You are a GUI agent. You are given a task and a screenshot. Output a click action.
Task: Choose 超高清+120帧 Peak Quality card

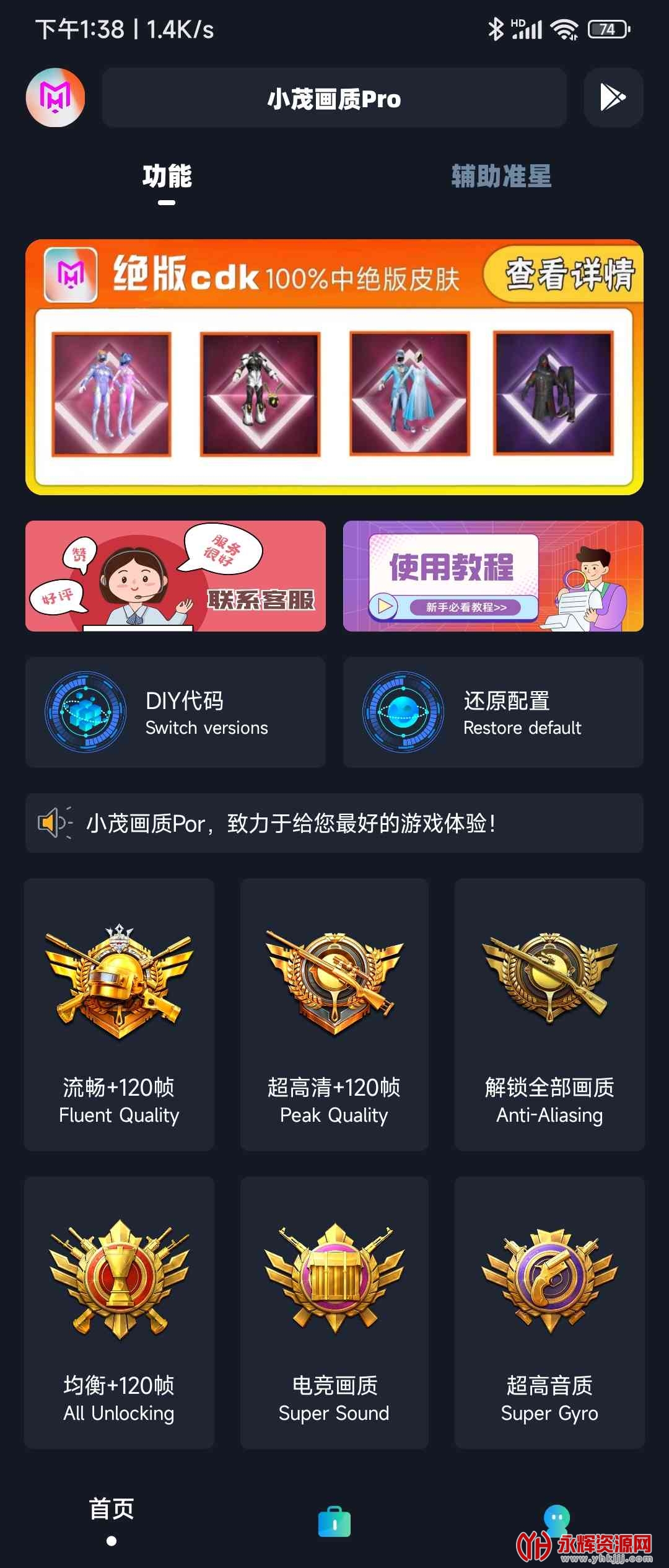click(x=334, y=1014)
